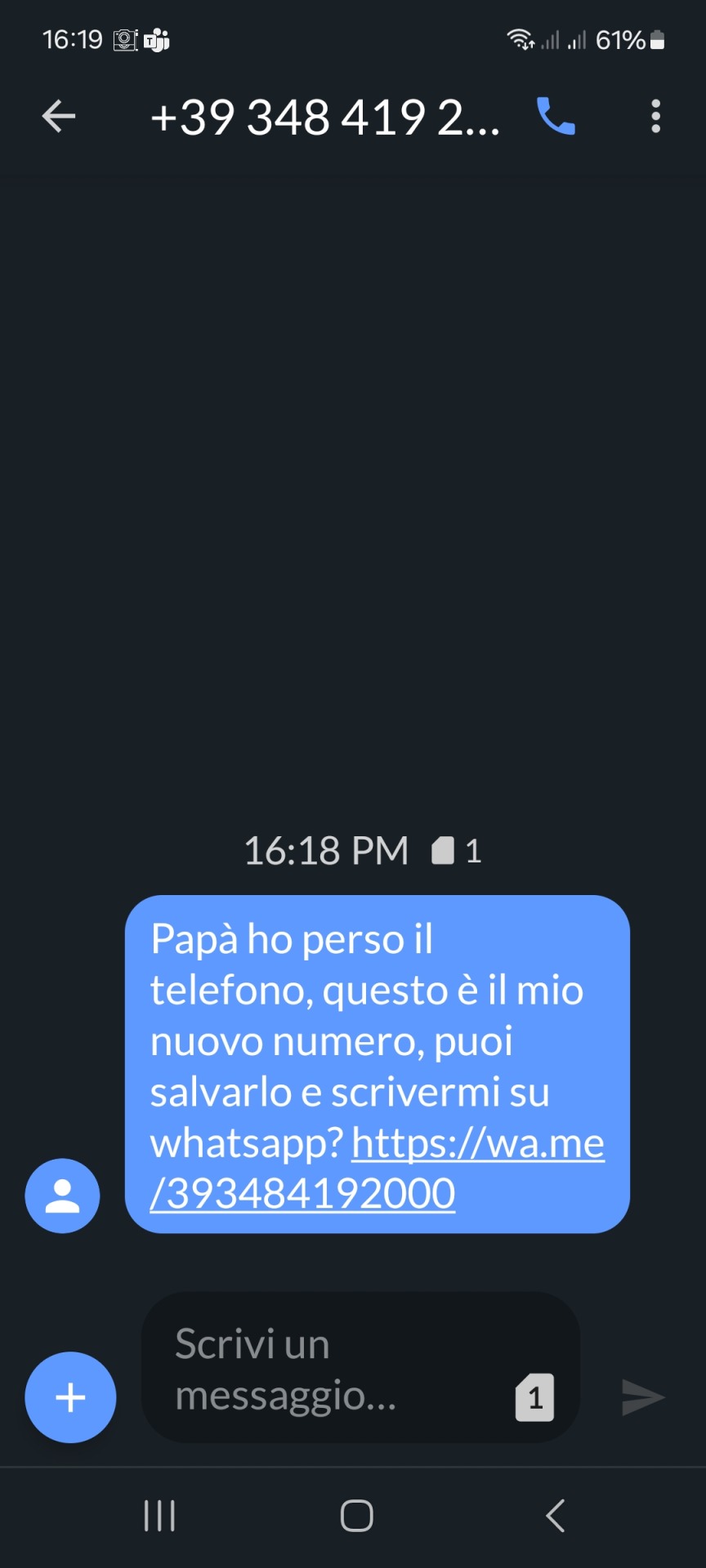Open the conversation title with phone number
This screenshot has height=1568, width=706.
click(324, 117)
